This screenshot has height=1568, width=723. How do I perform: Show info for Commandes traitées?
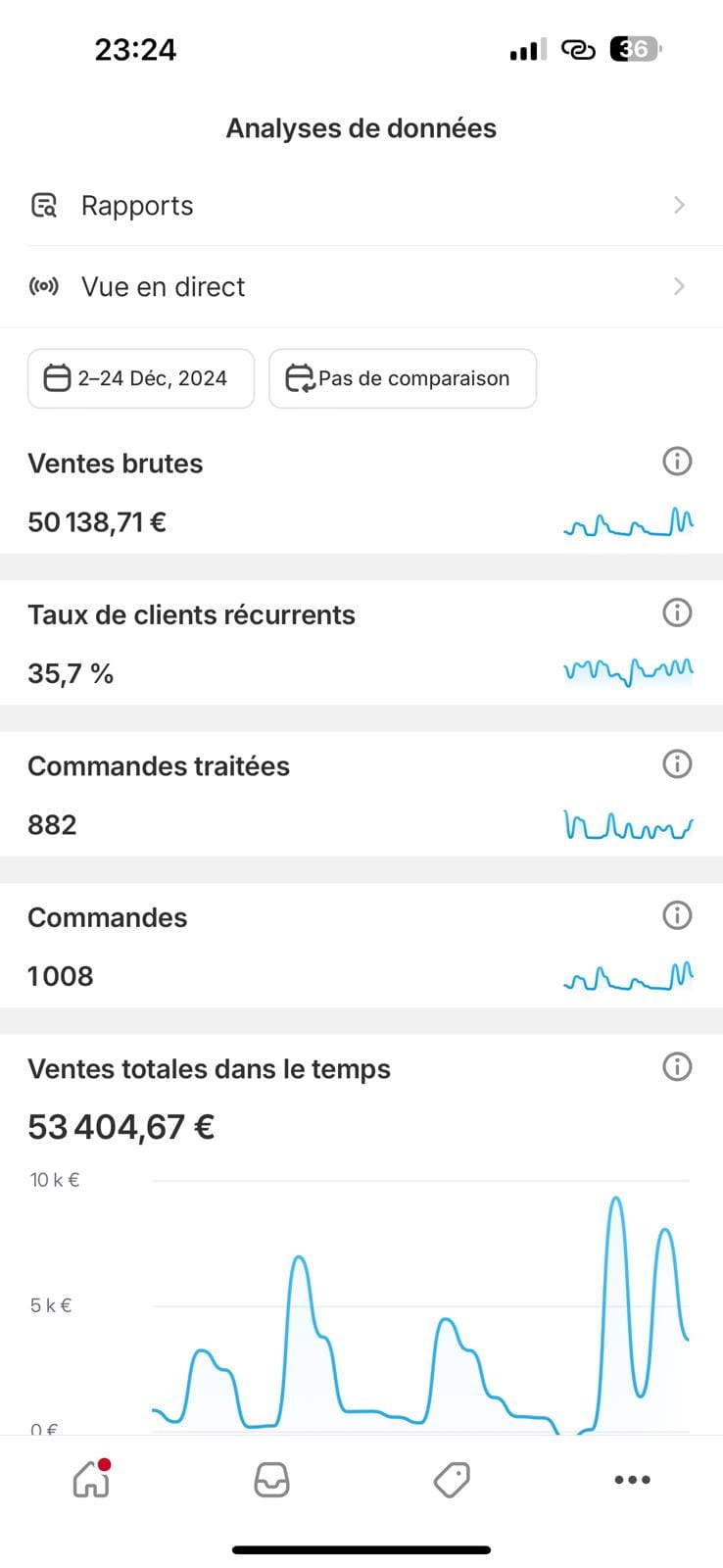point(677,763)
